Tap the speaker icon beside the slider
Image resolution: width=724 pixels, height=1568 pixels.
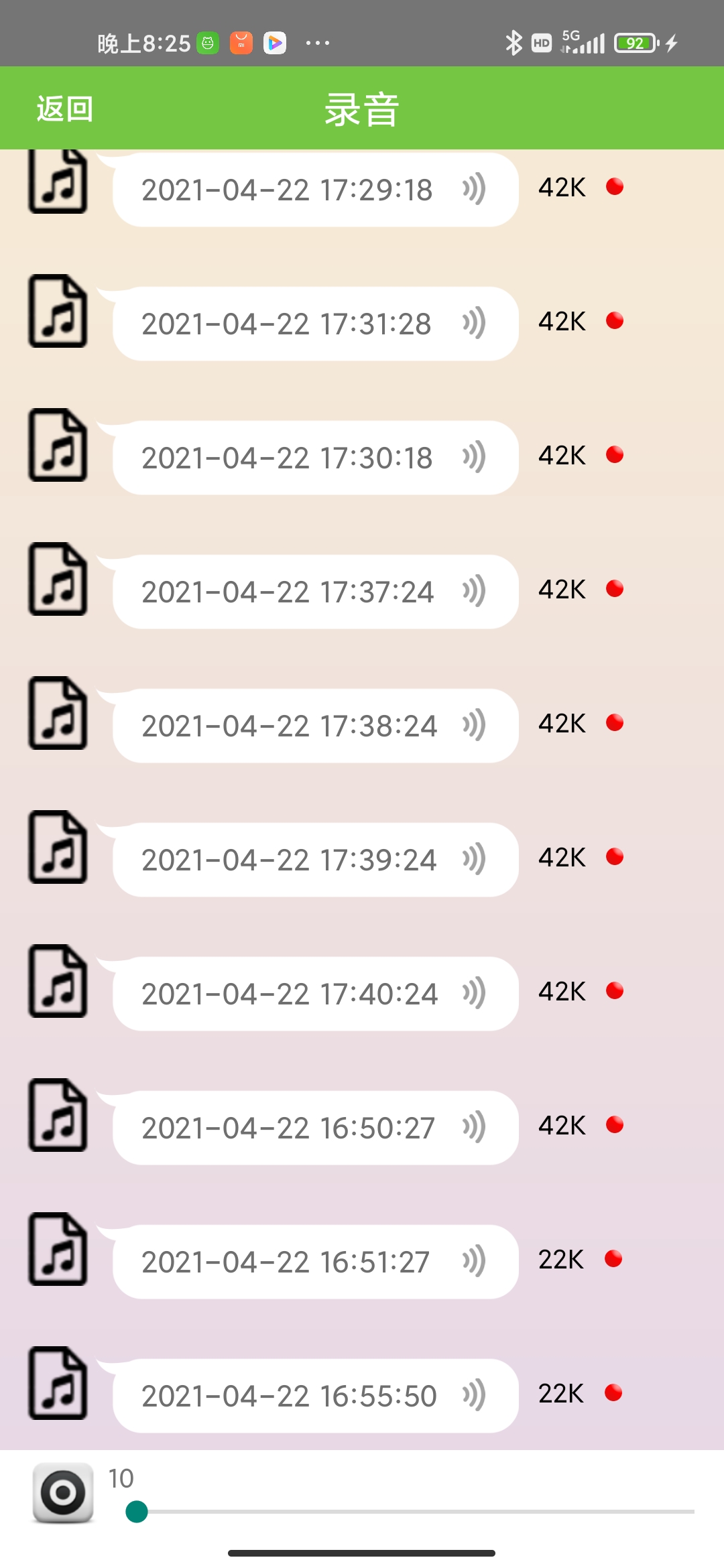pos(63,1492)
